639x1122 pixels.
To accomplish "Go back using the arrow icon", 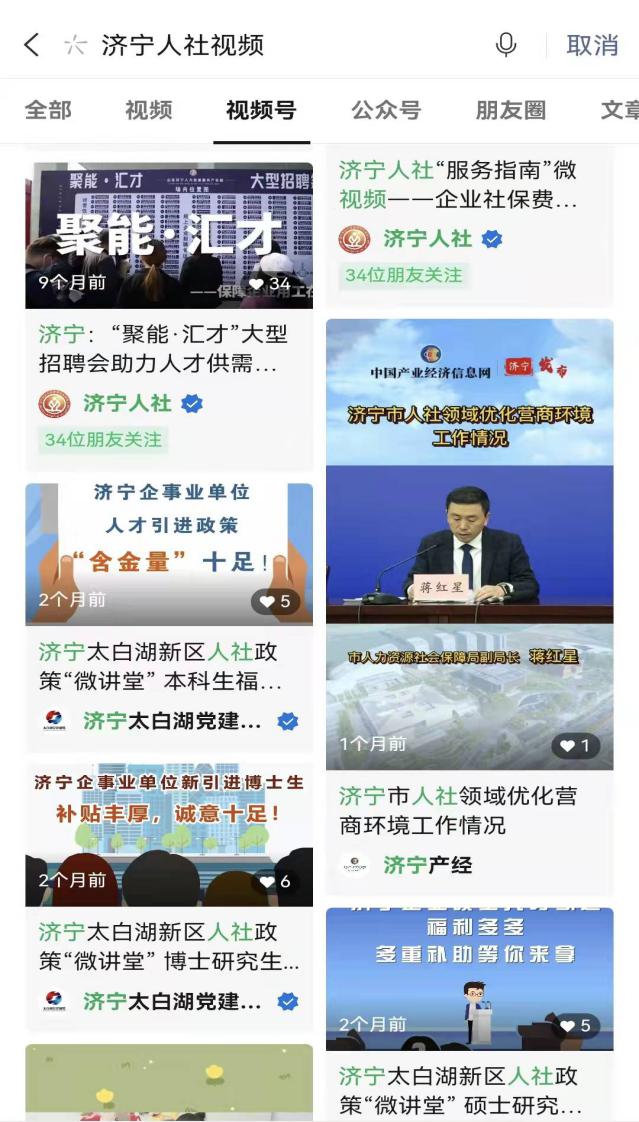I will [x=32, y=45].
